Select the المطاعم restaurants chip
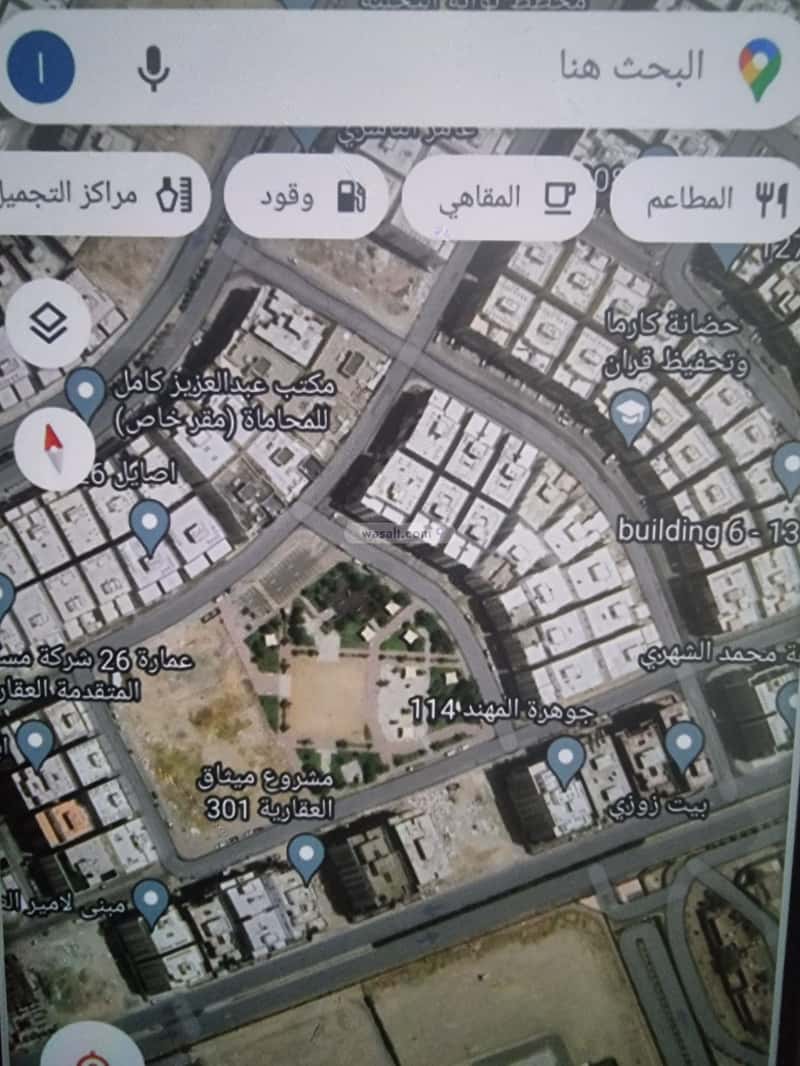Screen dimensions: 800x1066 705,199
